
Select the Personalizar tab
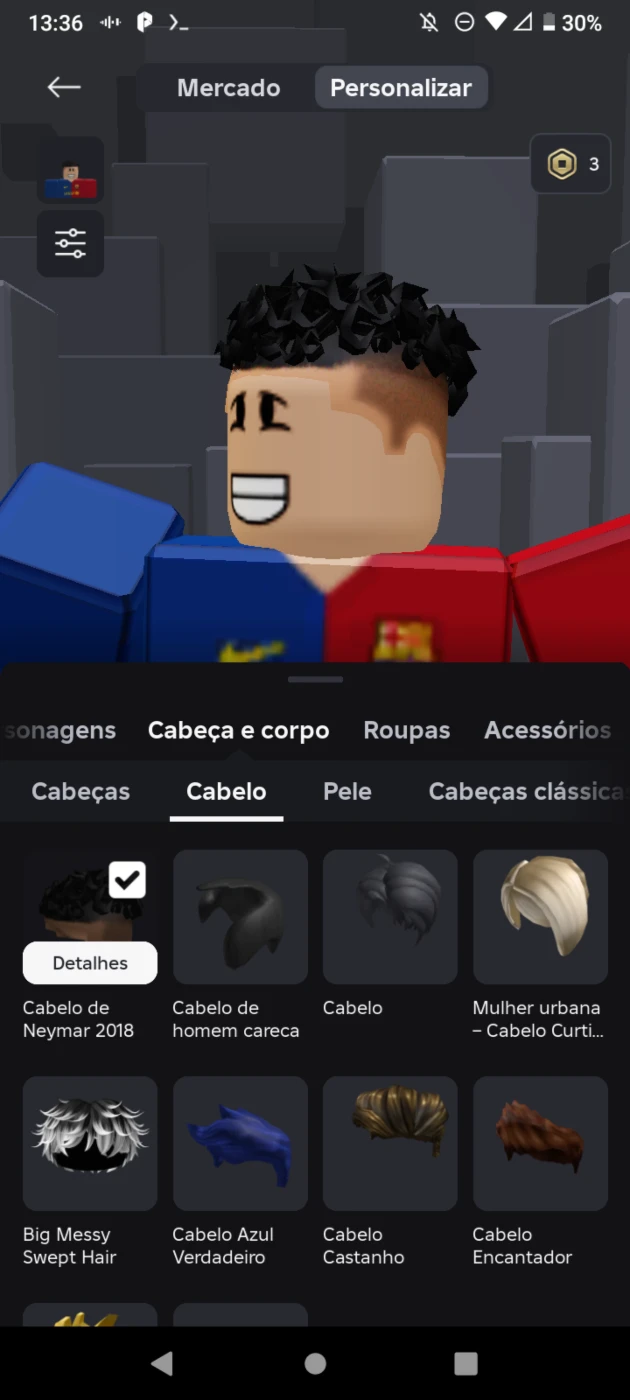point(401,88)
